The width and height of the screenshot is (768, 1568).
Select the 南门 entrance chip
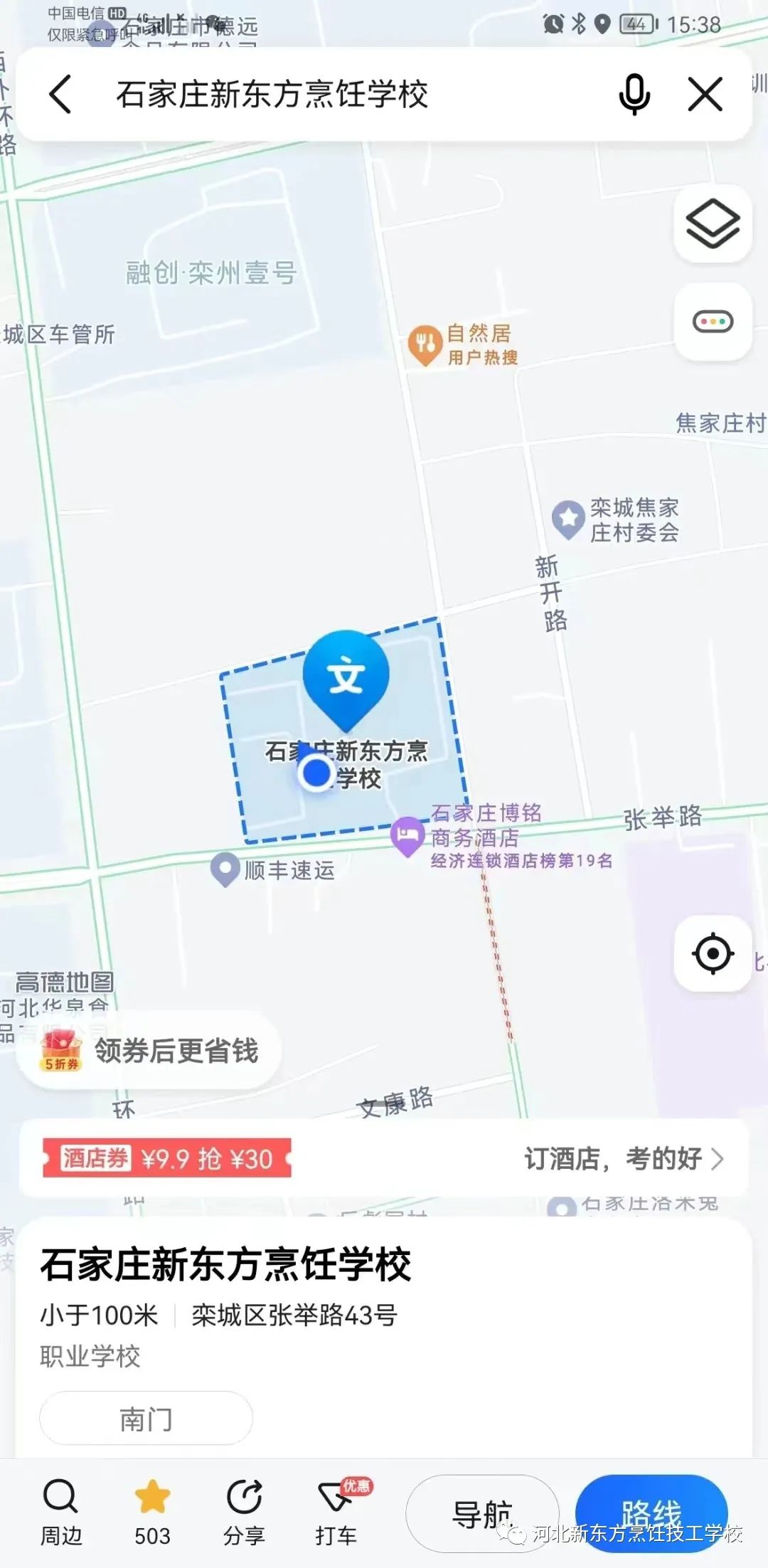(146, 1419)
